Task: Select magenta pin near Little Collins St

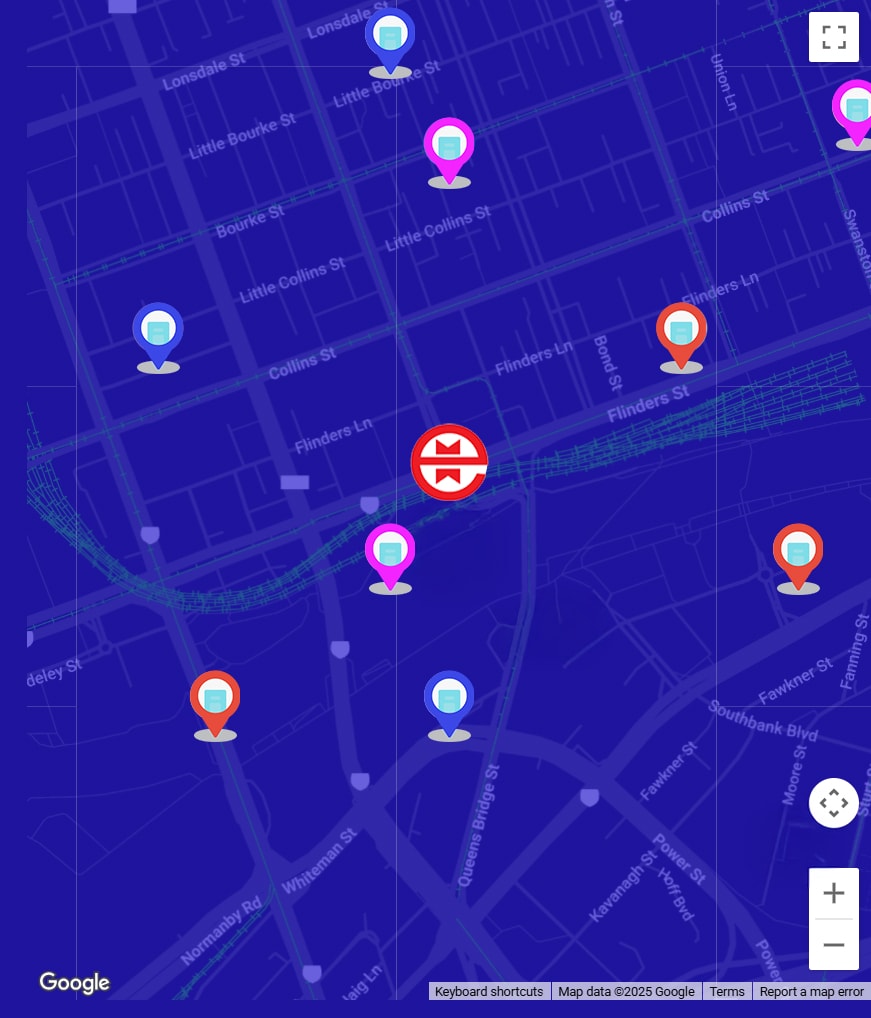Action: click(449, 146)
